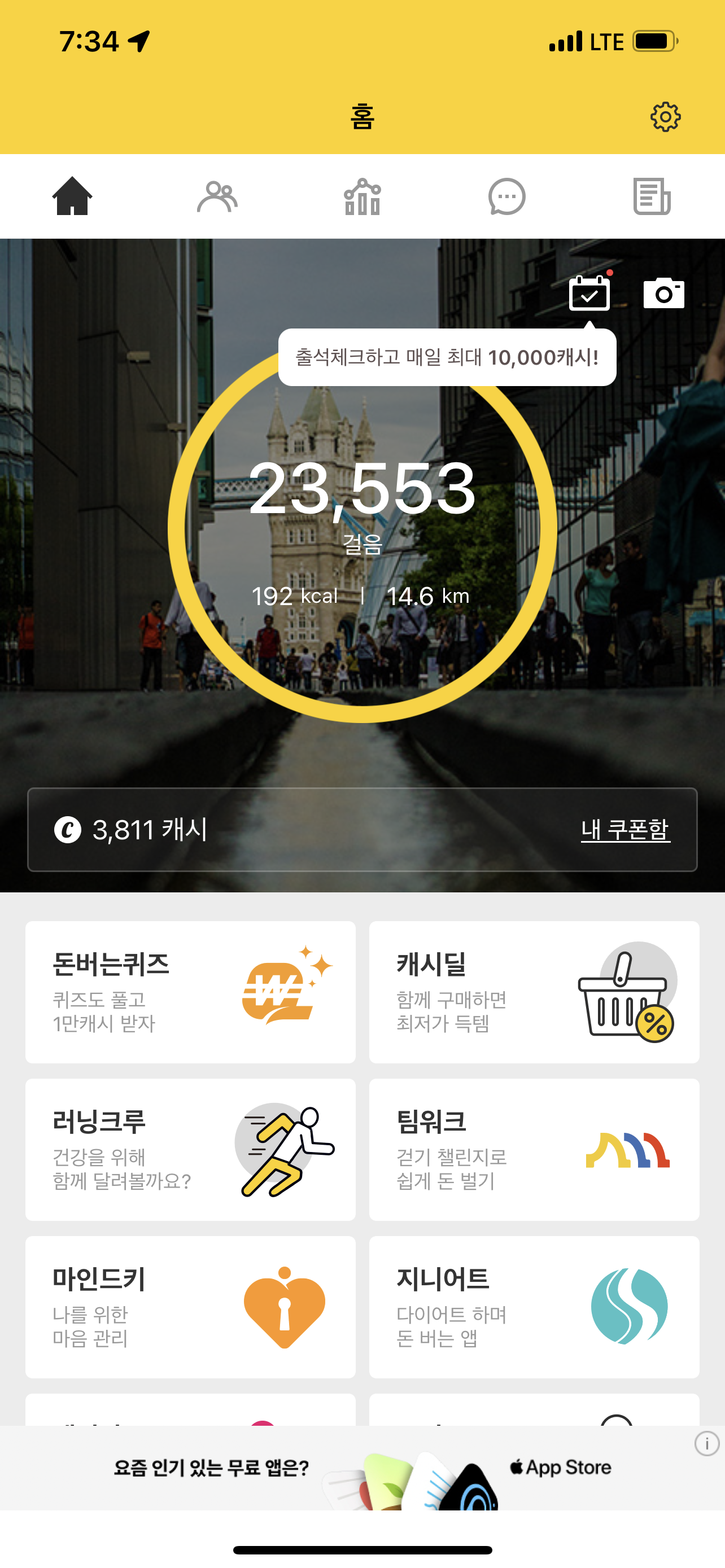Image resolution: width=725 pixels, height=1568 pixels.
Task: Open the chat messages tab
Action: [x=506, y=196]
